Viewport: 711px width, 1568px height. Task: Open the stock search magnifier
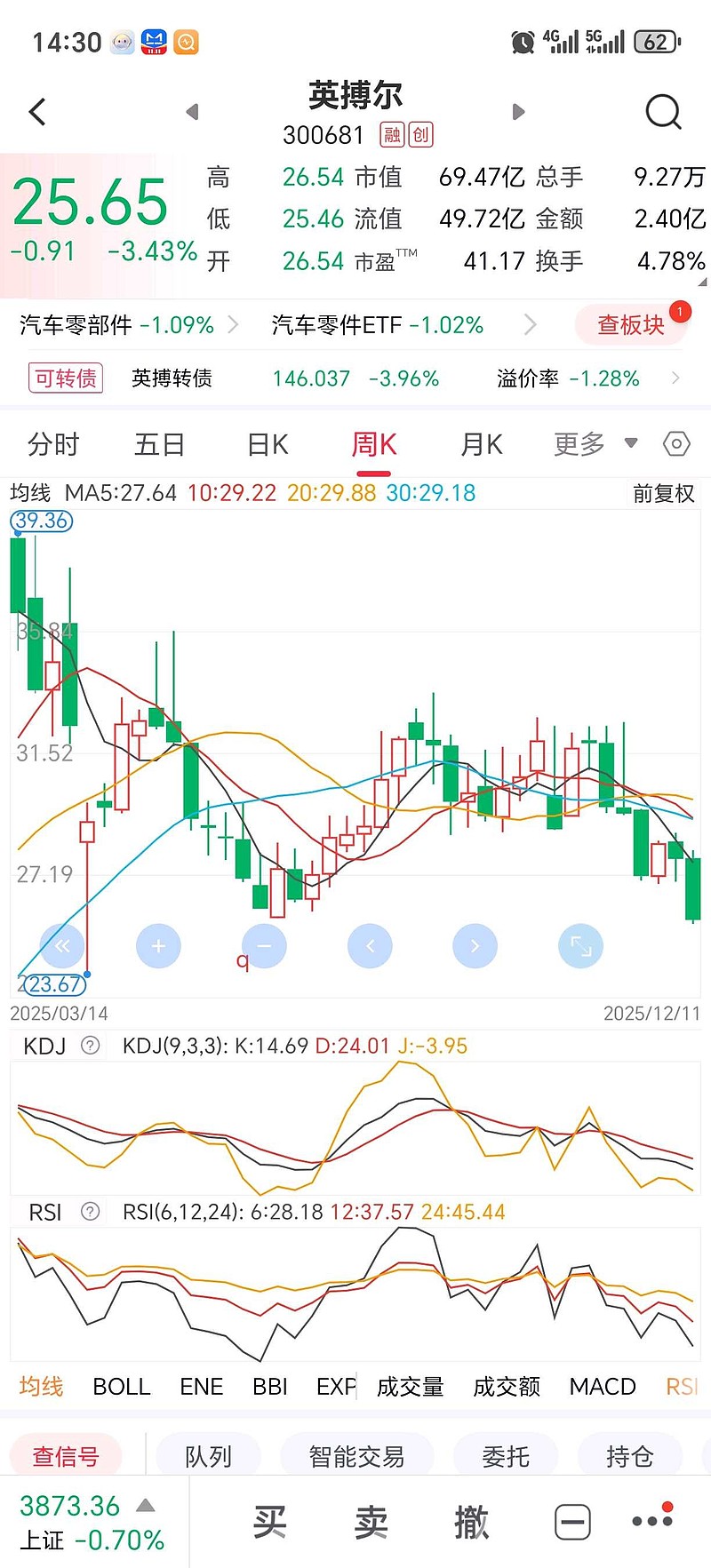tap(662, 110)
